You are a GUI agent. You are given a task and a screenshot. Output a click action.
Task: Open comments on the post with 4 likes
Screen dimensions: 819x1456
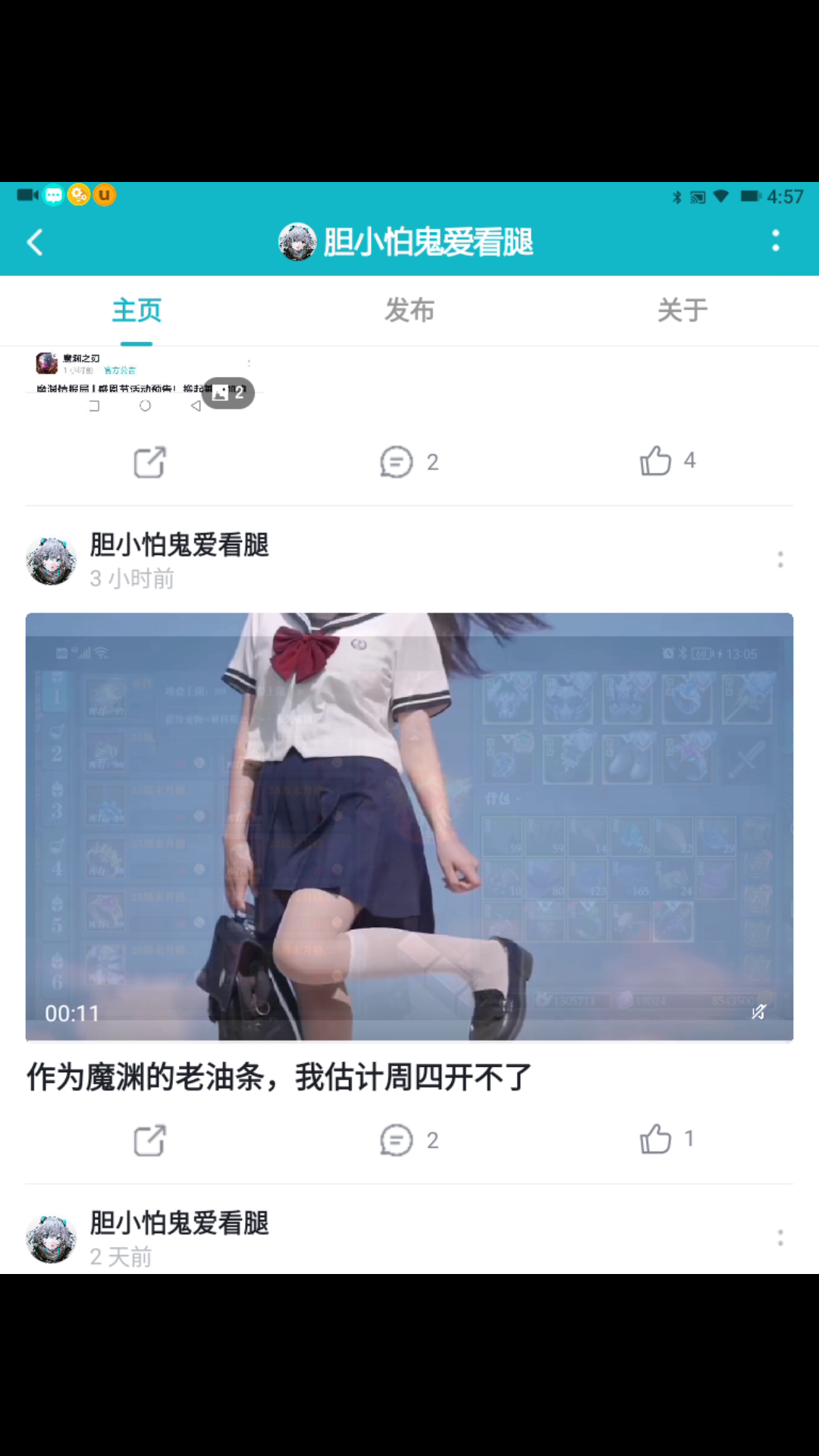(409, 462)
